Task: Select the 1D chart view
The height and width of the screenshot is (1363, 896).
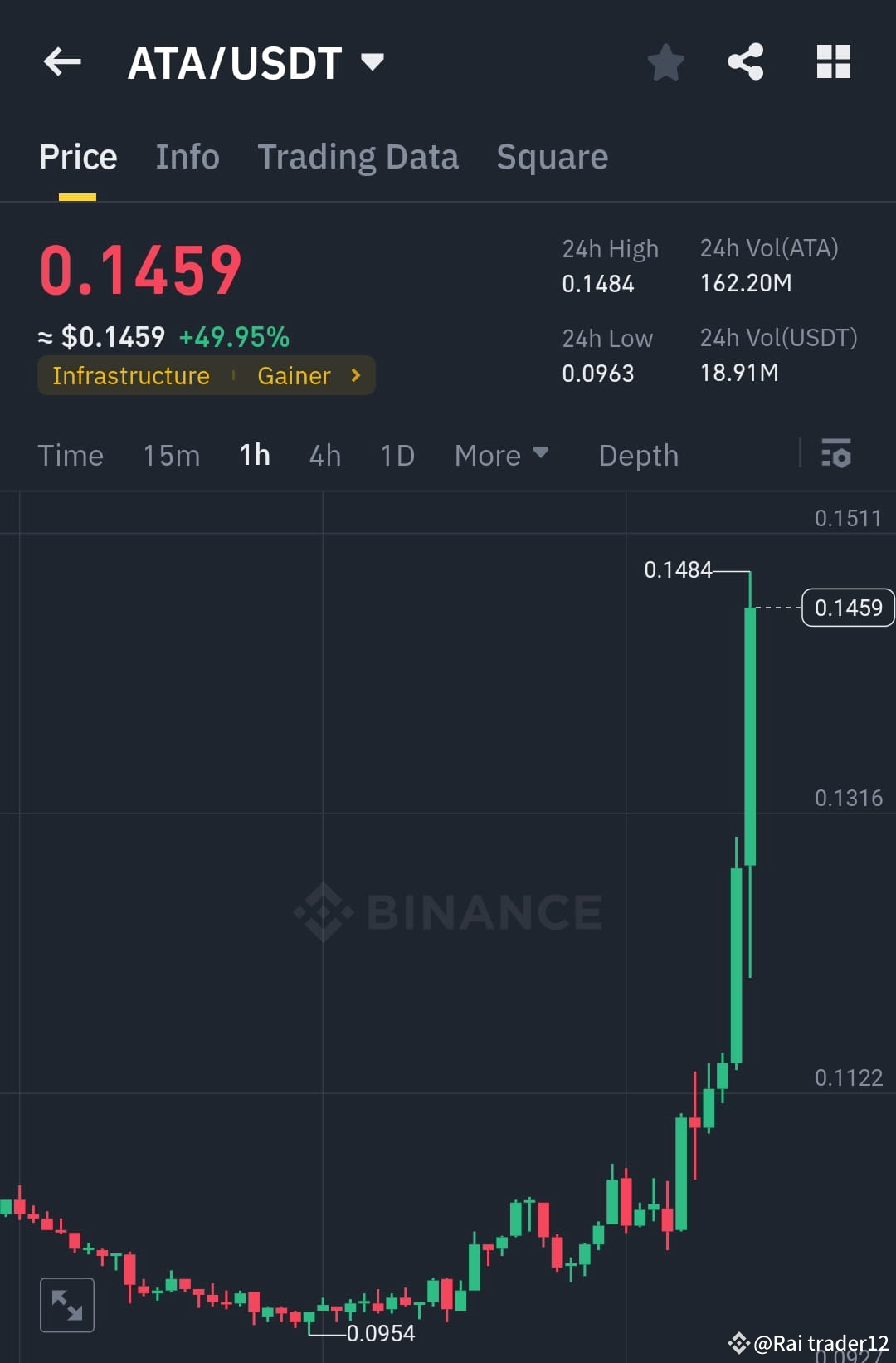Action: (396, 455)
